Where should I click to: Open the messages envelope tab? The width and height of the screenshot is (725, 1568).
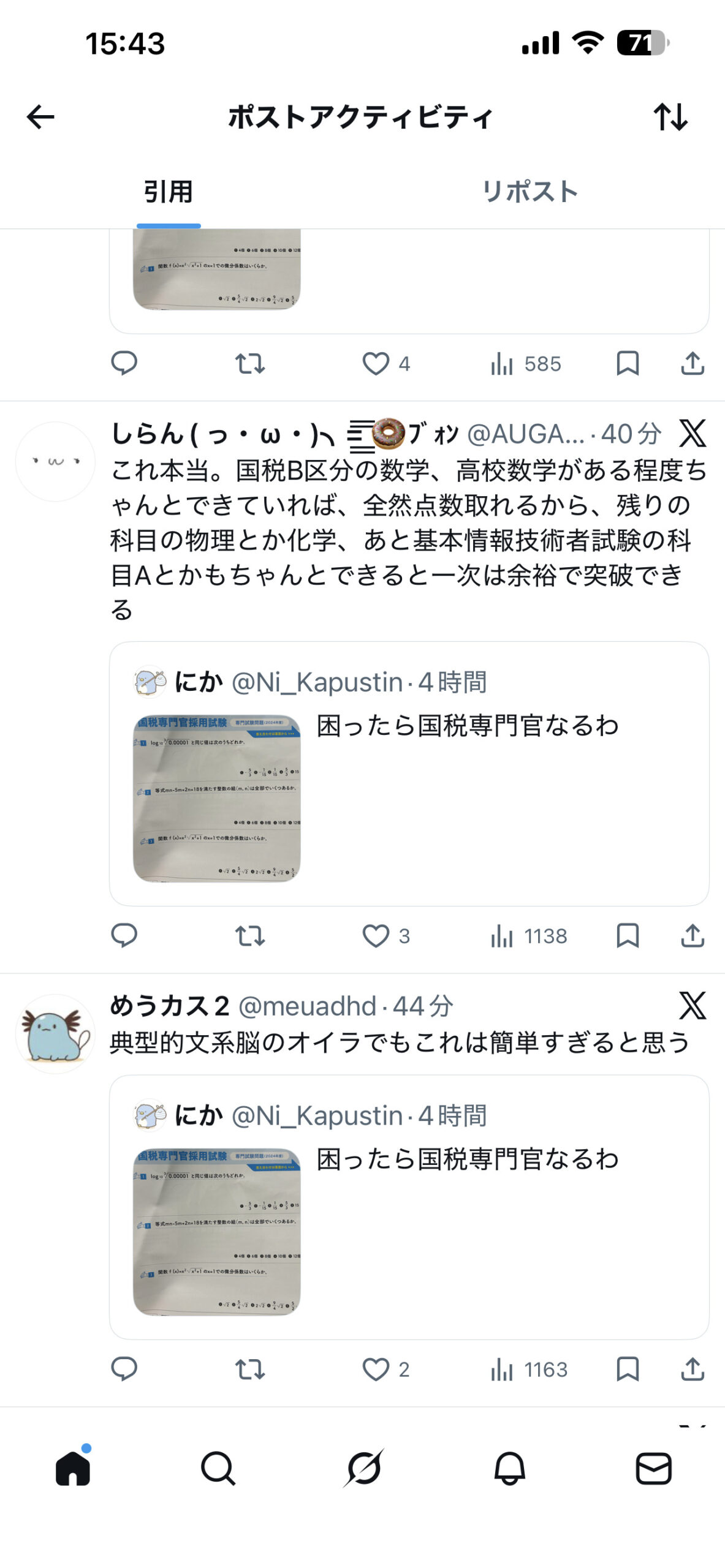point(653,1468)
